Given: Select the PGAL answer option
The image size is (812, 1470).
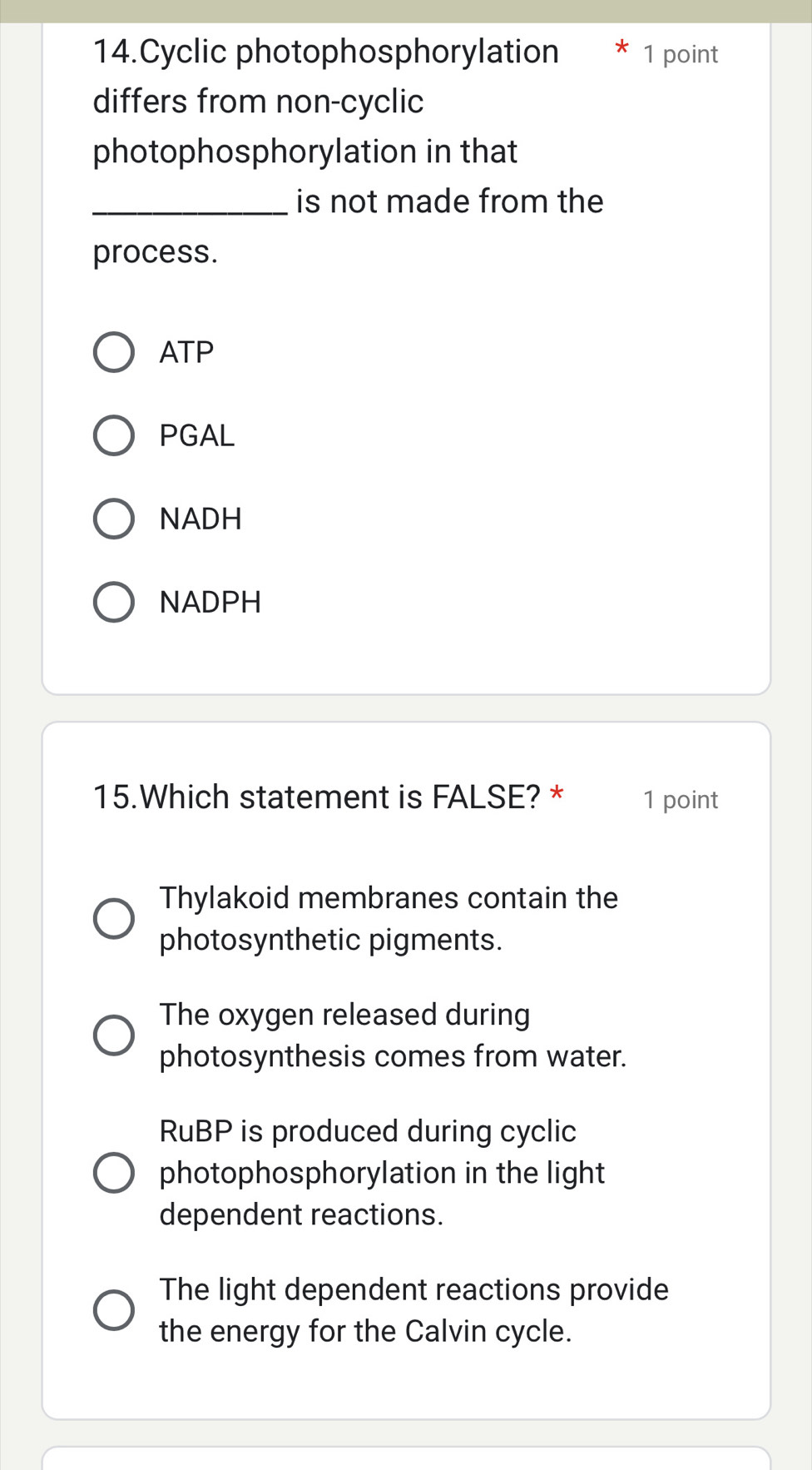Looking at the screenshot, I should pyautogui.click(x=113, y=435).
